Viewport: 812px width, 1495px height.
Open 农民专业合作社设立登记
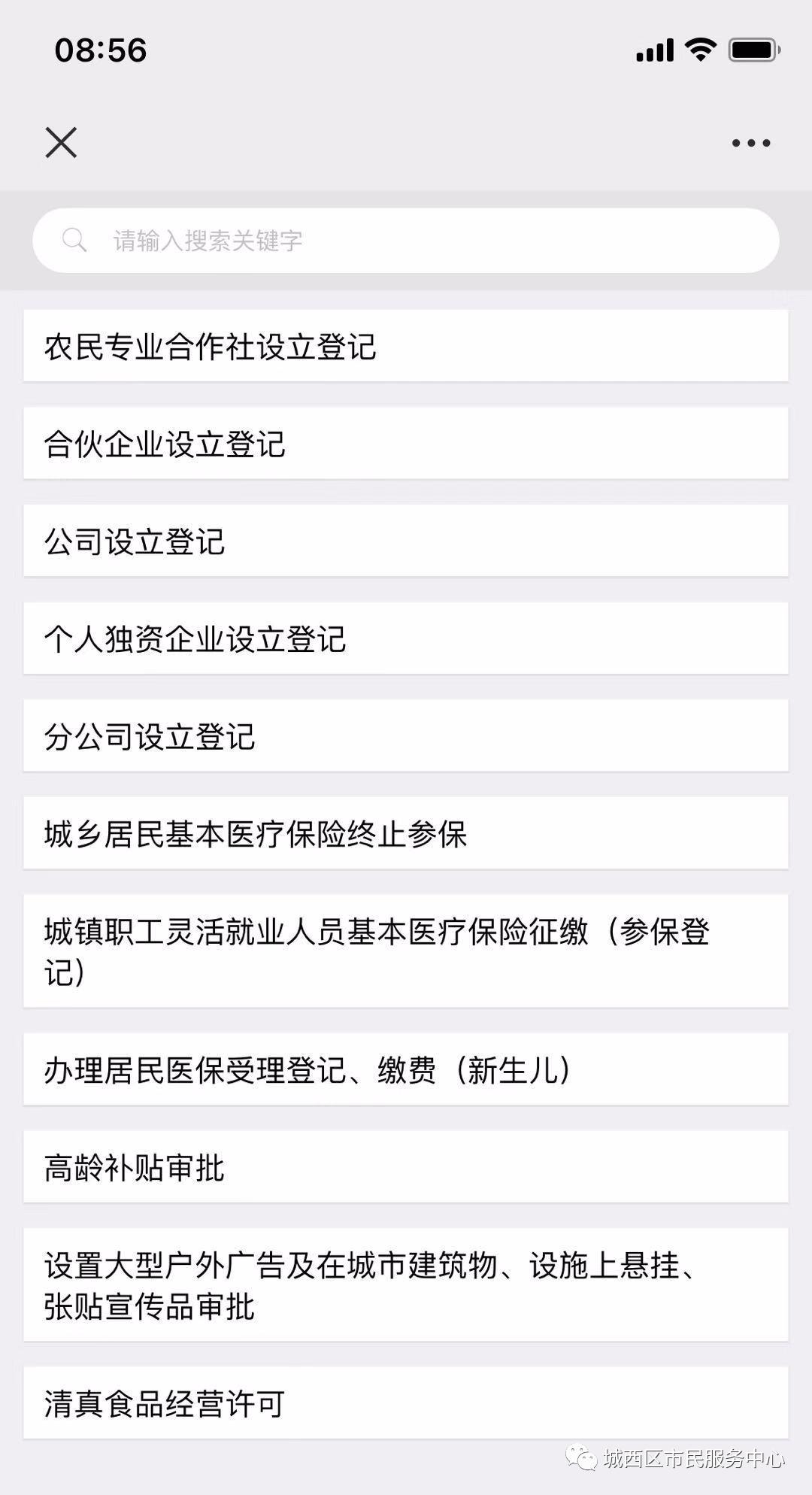click(406, 346)
